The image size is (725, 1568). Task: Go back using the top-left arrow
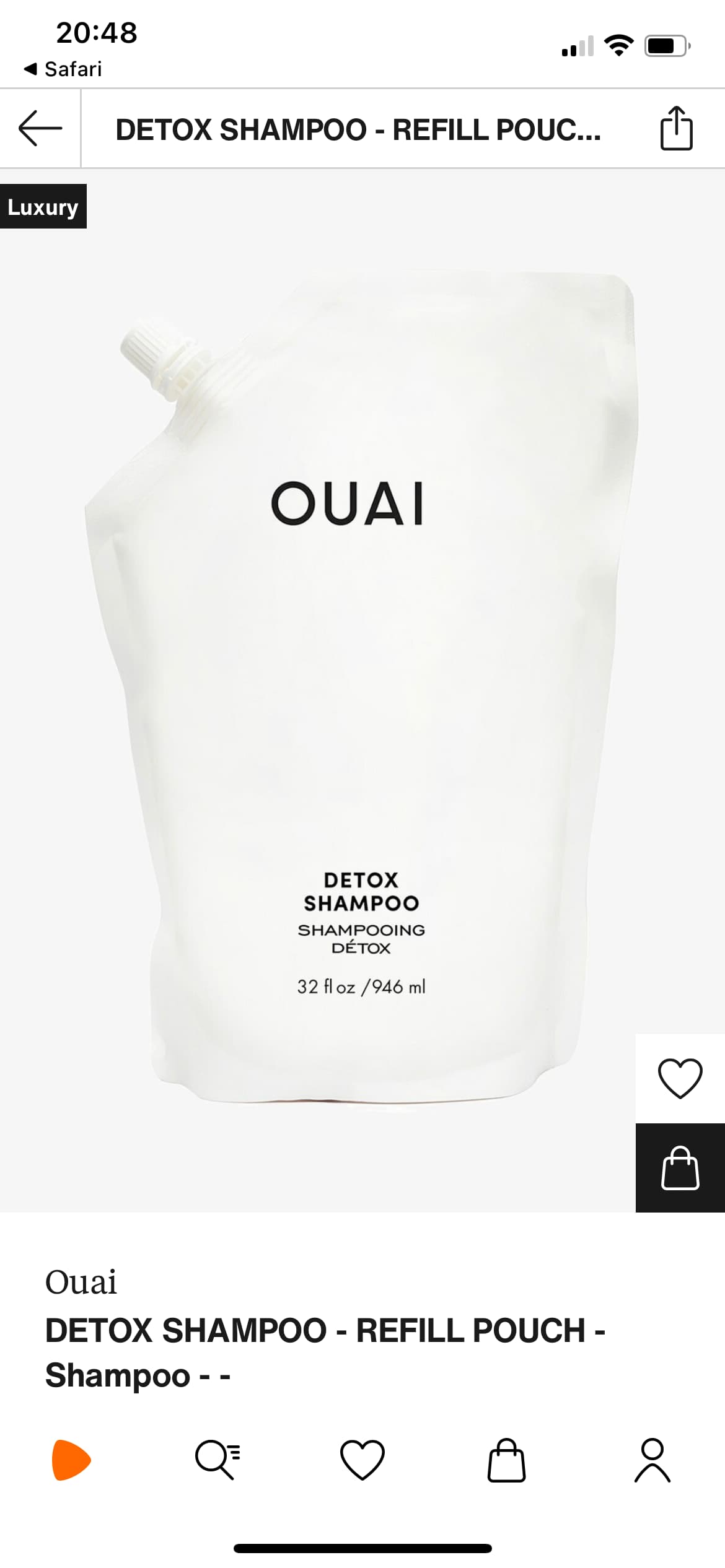[40, 129]
